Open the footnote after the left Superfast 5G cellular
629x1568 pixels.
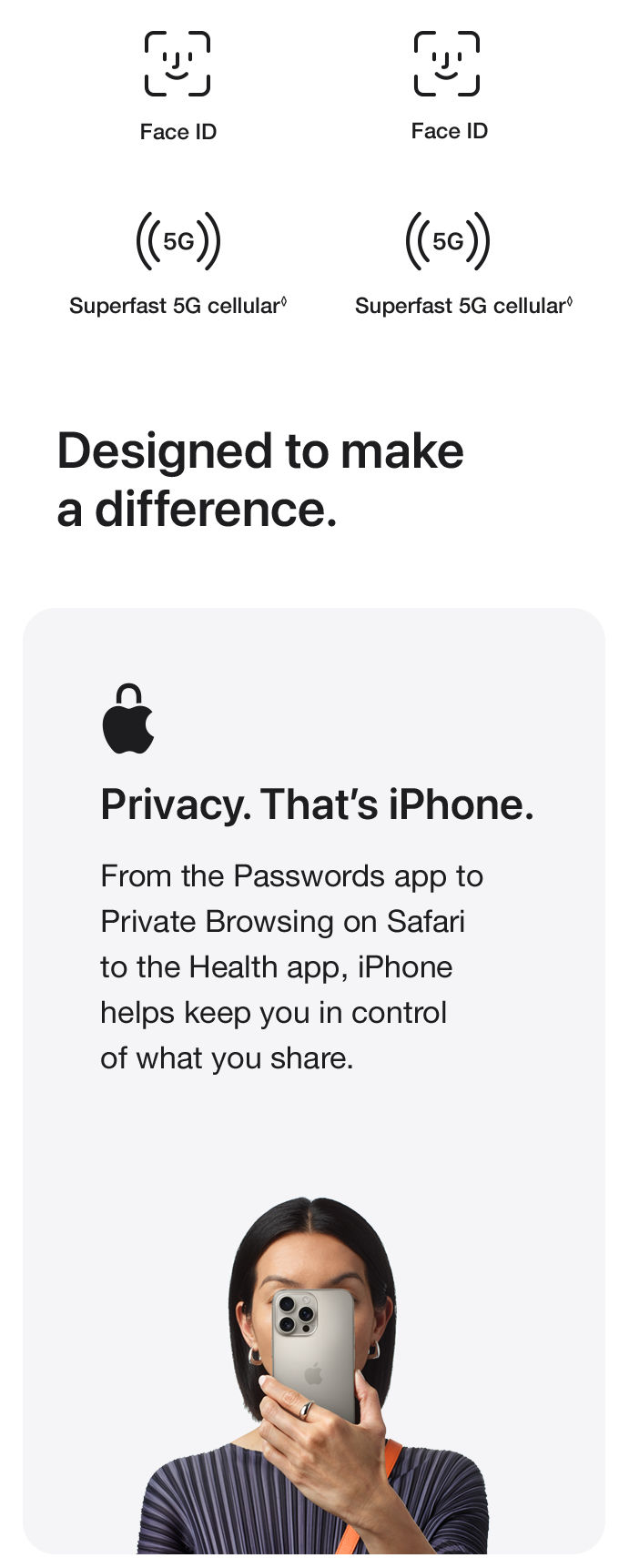(x=284, y=301)
